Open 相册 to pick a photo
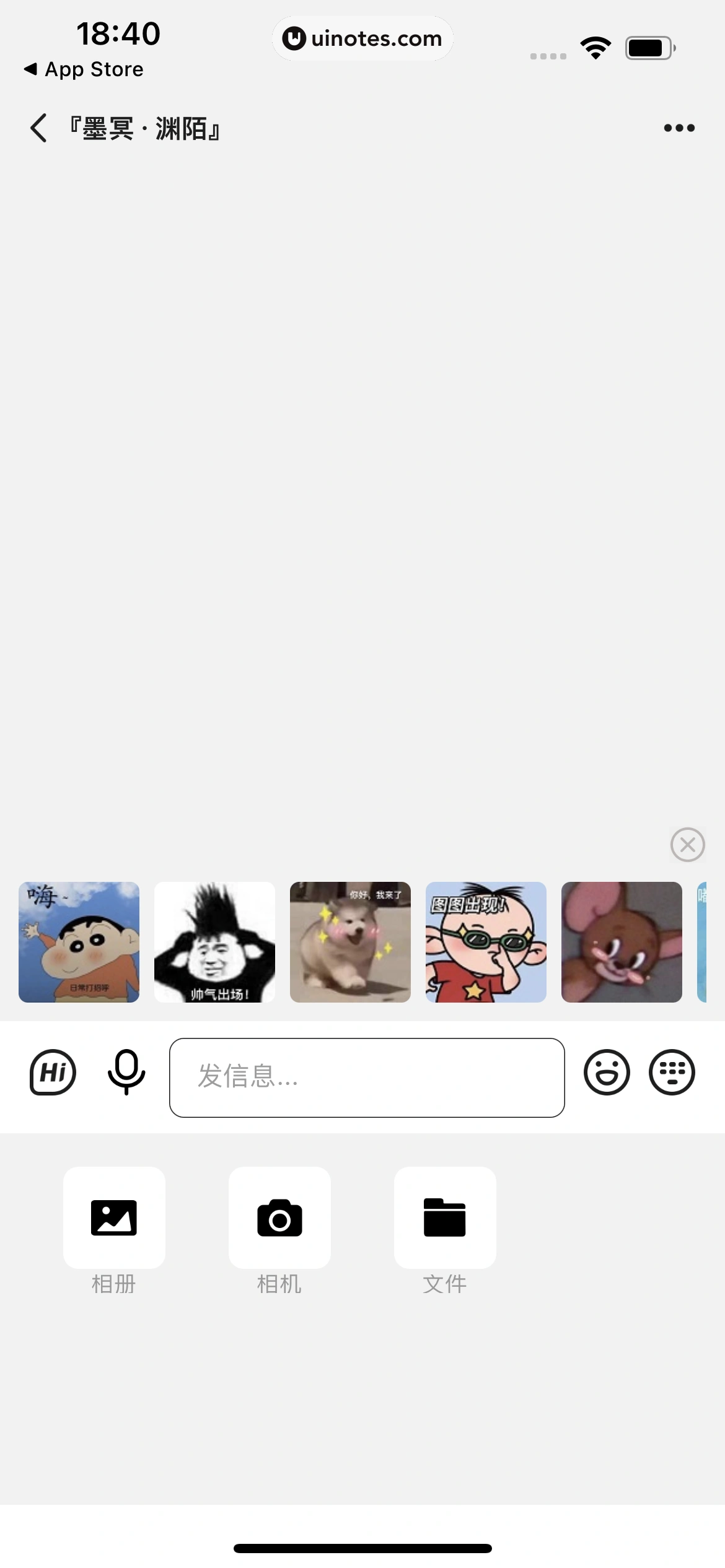Image resolution: width=725 pixels, height=1568 pixels. tap(114, 1217)
